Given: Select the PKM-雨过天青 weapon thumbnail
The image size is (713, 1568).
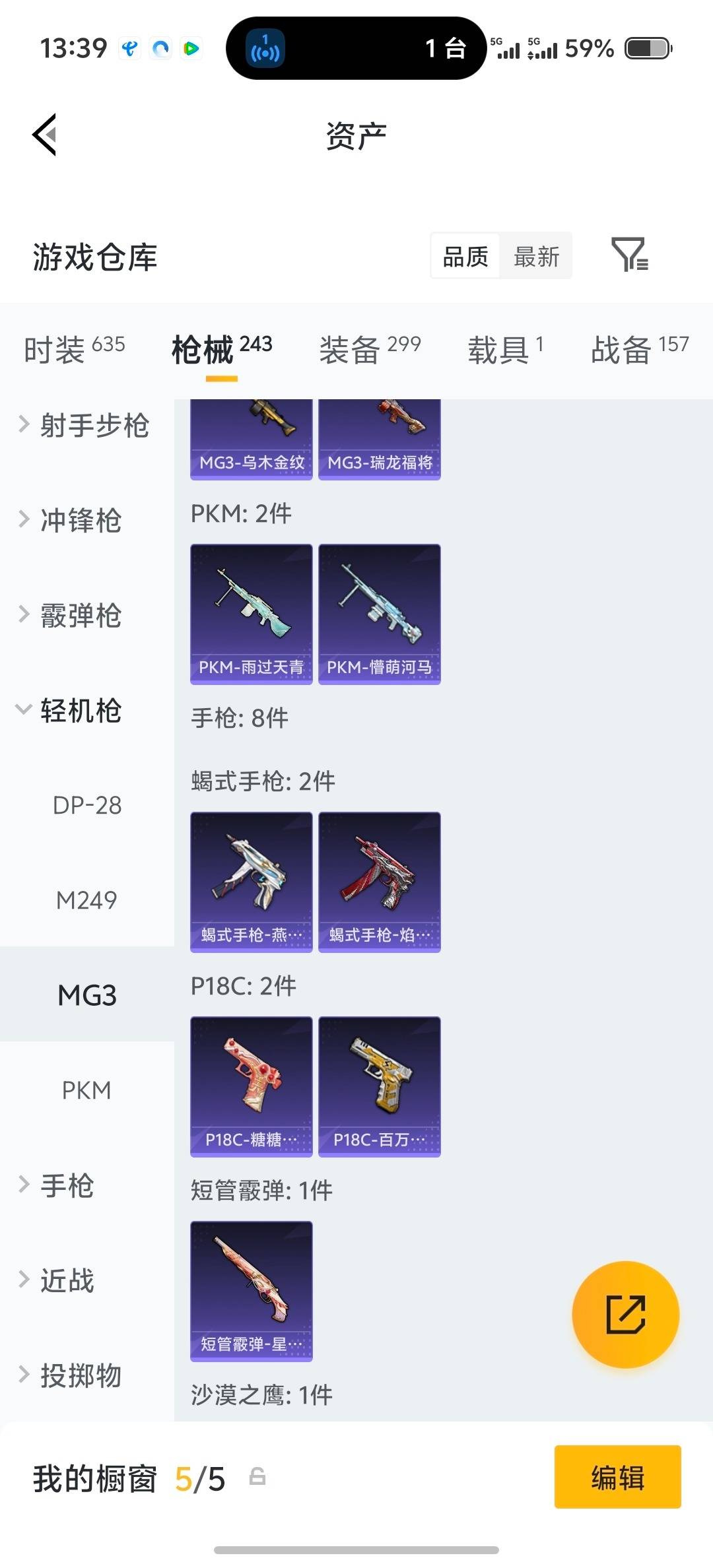Looking at the screenshot, I should click(x=251, y=612).
